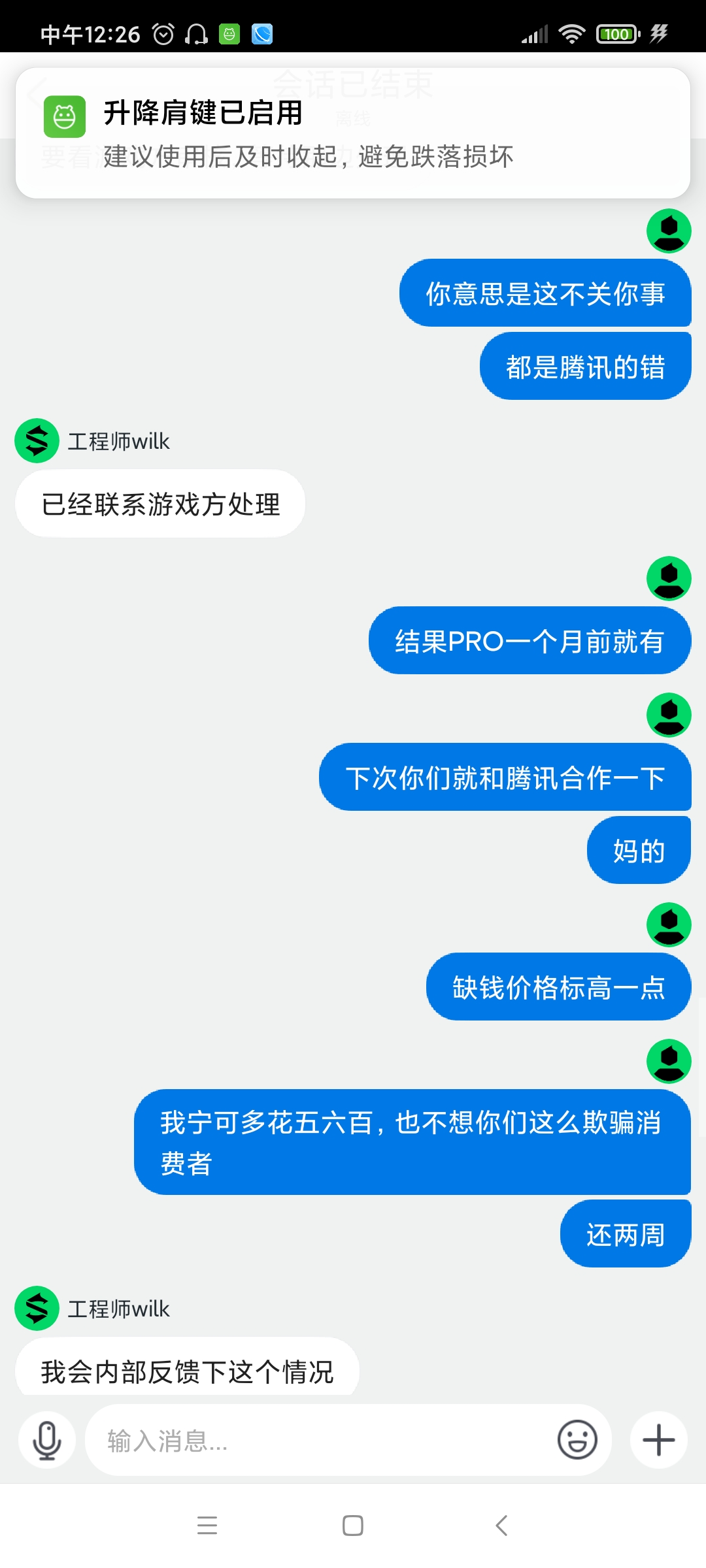Tap the microphone voice input button

click(47, 1440)
